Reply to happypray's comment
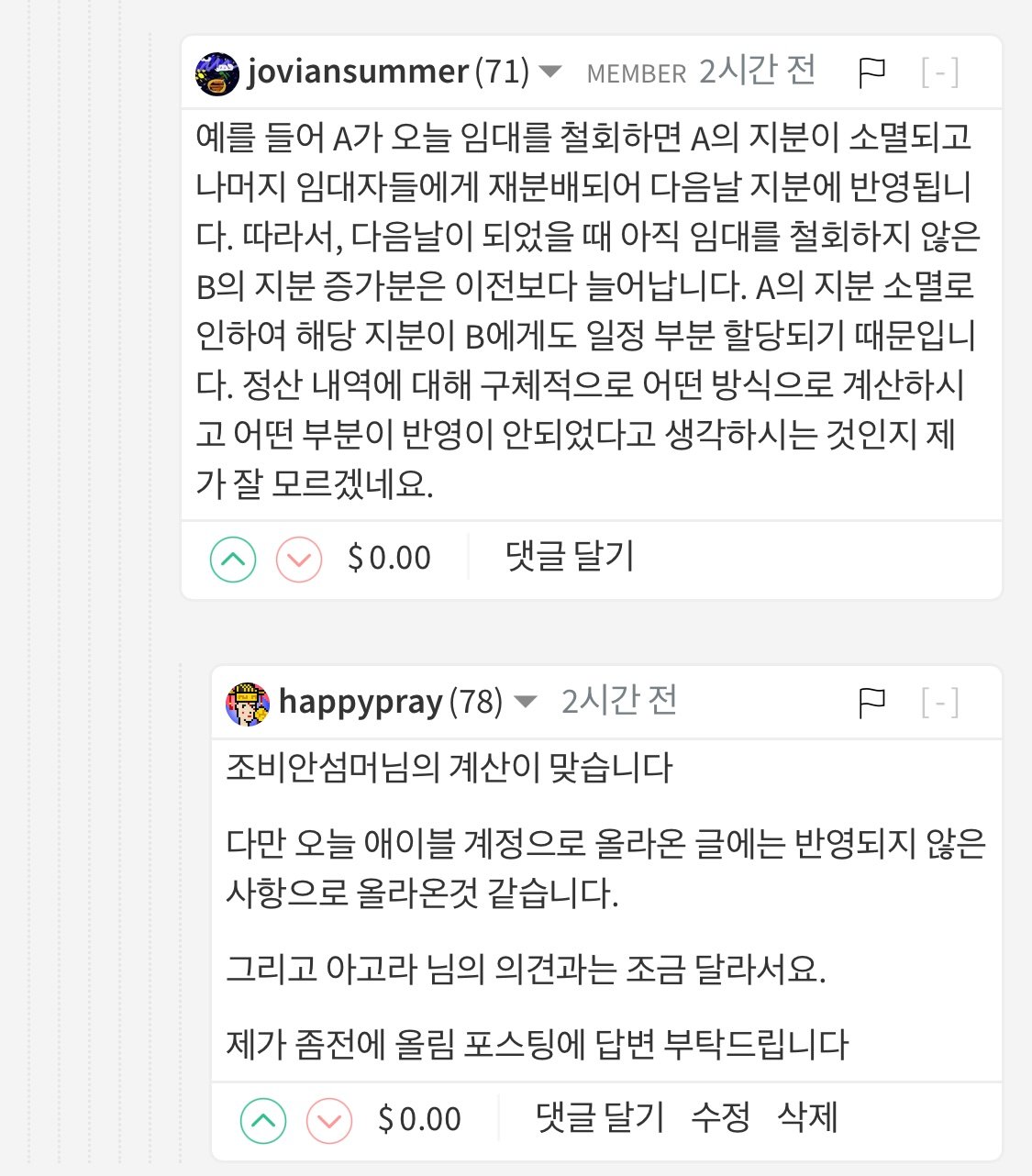The width and height of the screenshot is (1032, 1176). pyautogui.click(x=599, y=1118)
